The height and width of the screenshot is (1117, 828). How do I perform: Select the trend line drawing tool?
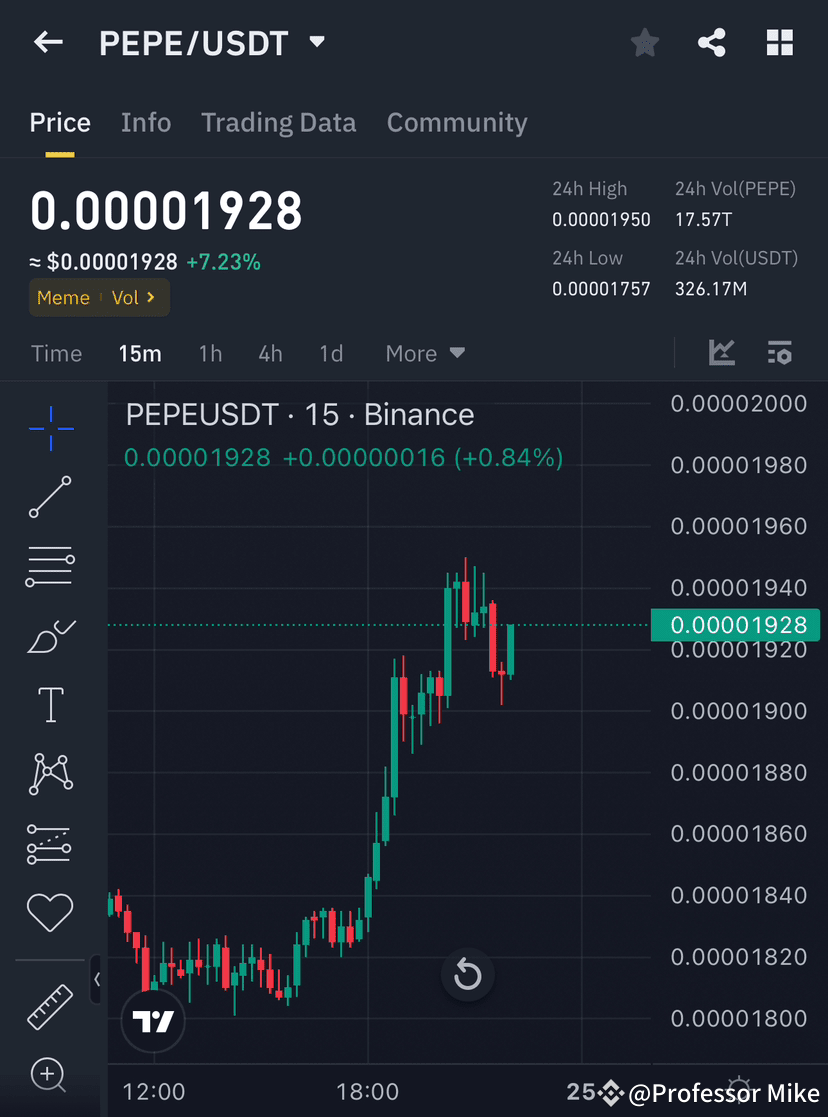coord(50,497)
